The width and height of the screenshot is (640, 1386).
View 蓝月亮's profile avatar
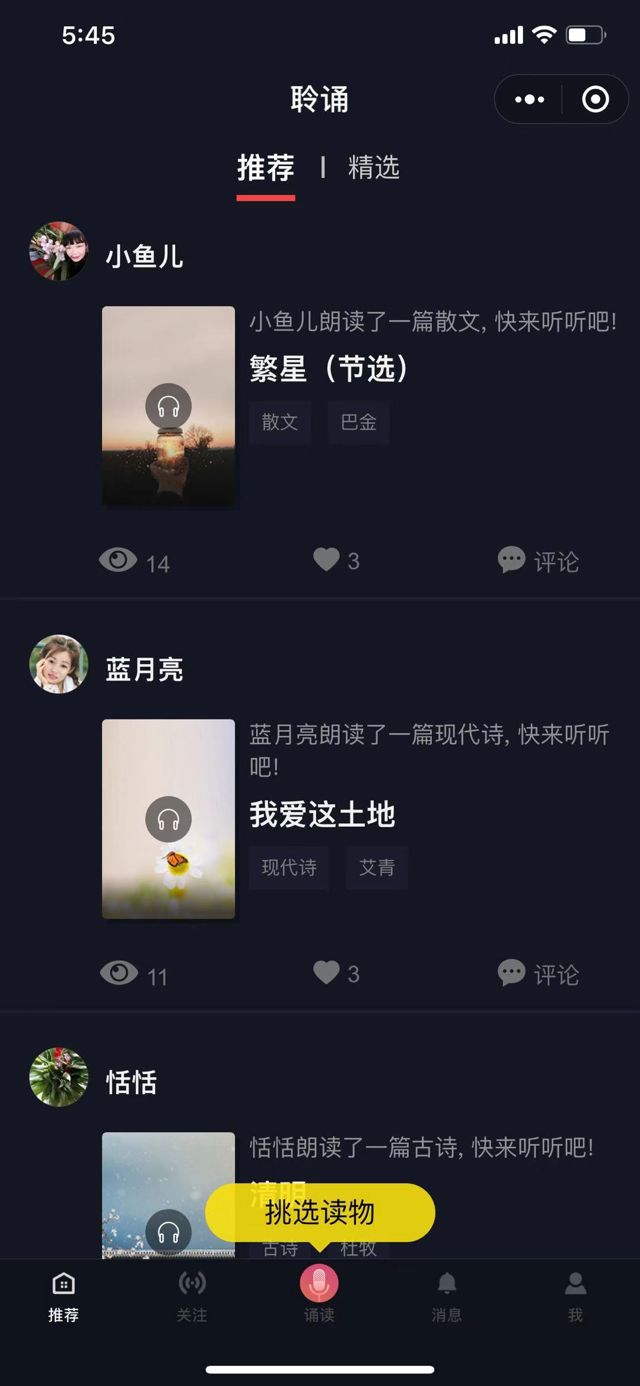tap(59, 664)
